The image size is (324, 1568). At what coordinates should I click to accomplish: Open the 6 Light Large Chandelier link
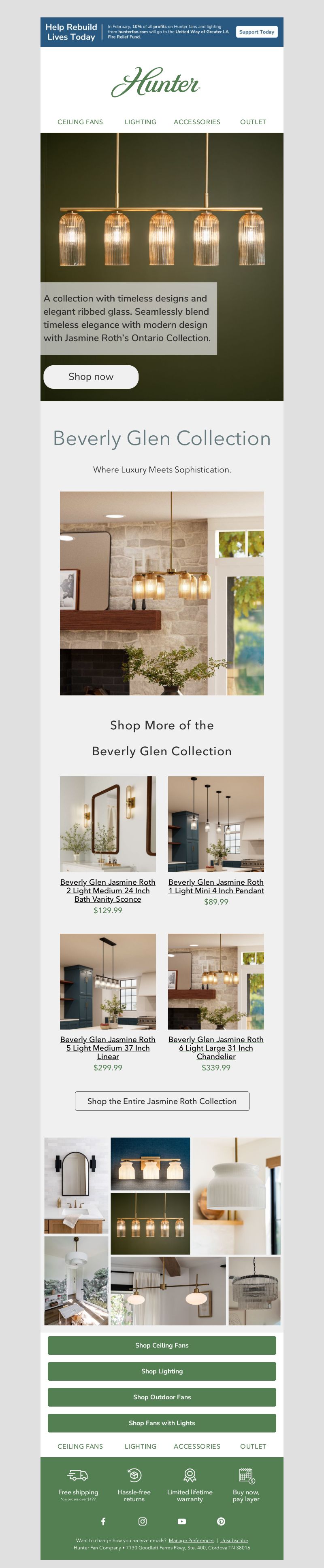tap(215, 1048)
